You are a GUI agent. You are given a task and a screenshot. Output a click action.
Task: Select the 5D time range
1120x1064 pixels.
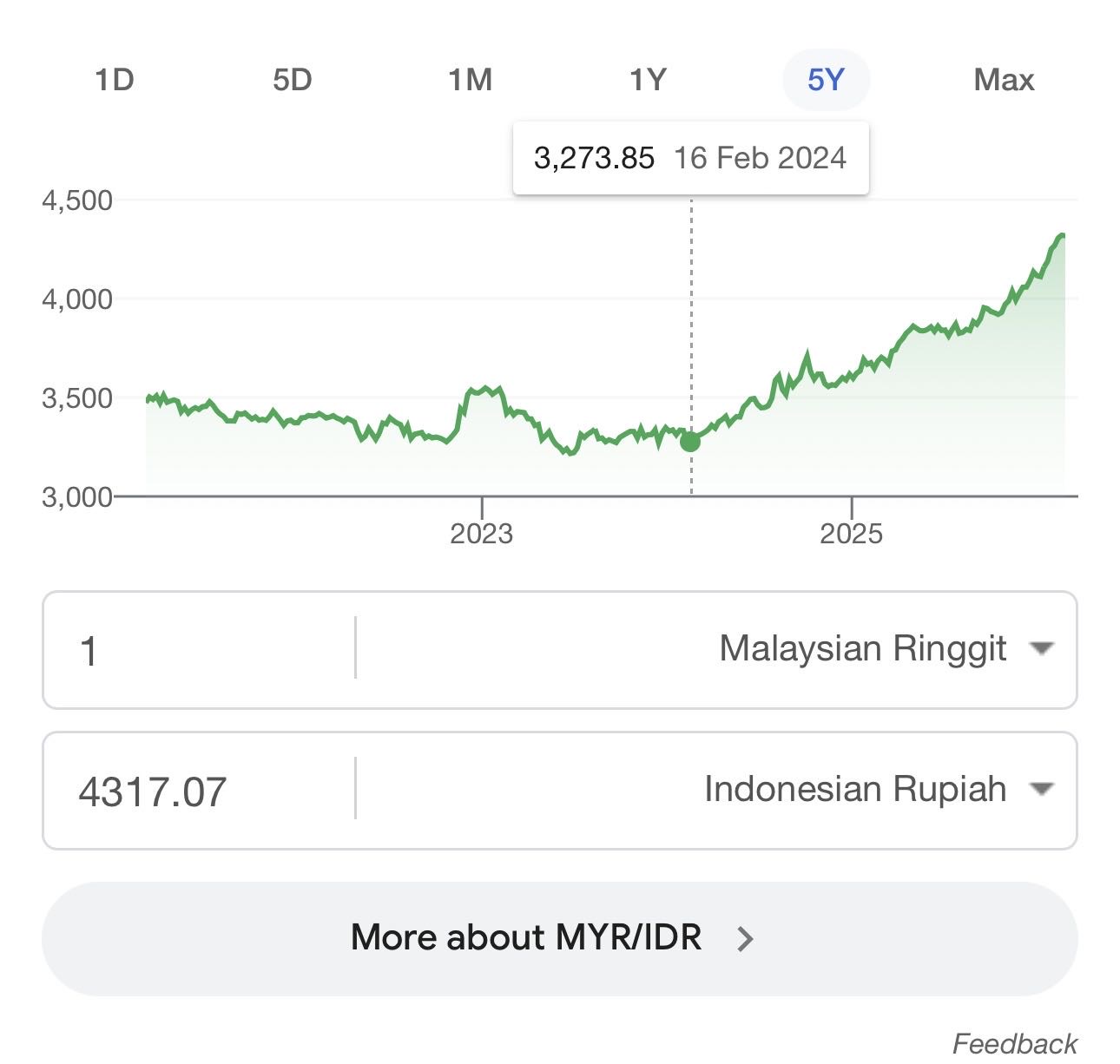292,80
